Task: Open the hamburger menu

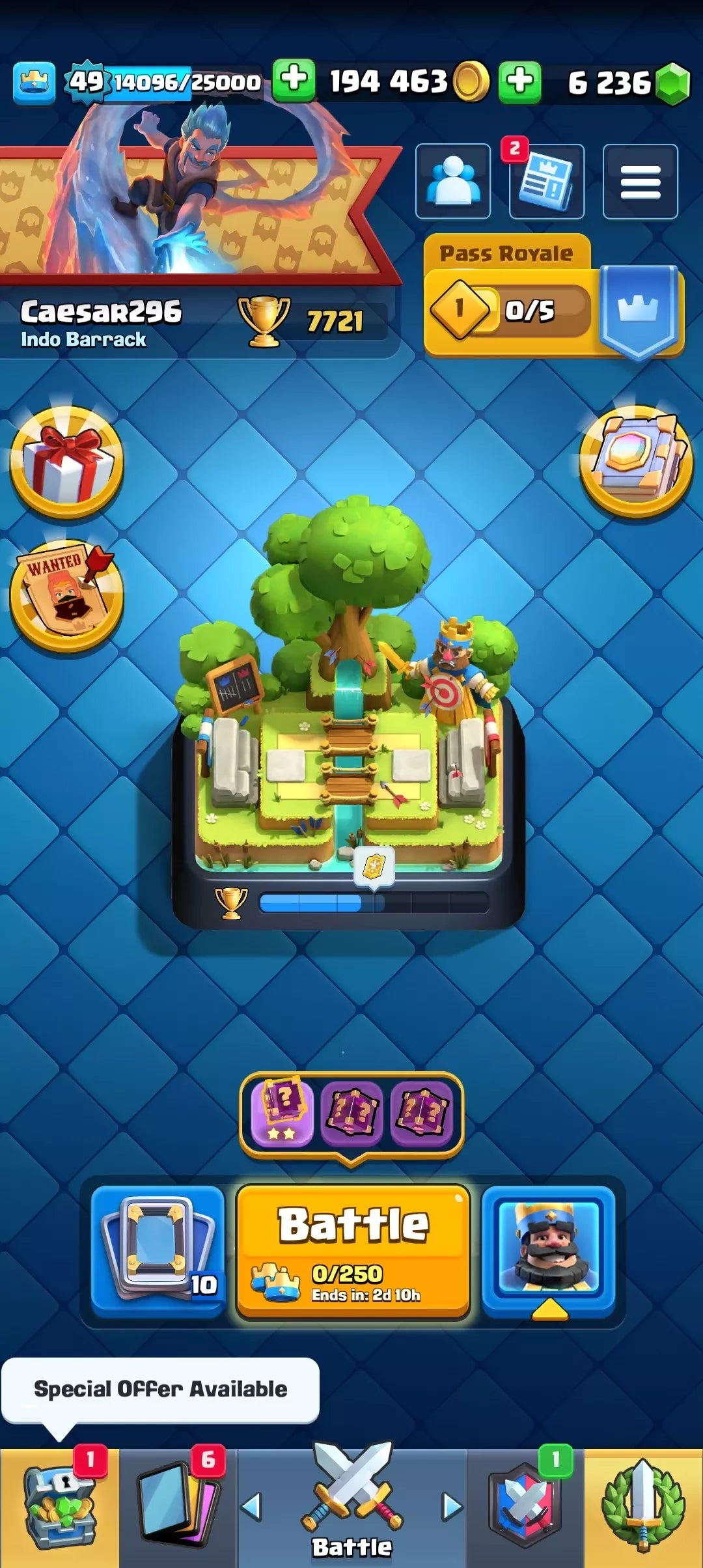Action: (x=641, y=181)
